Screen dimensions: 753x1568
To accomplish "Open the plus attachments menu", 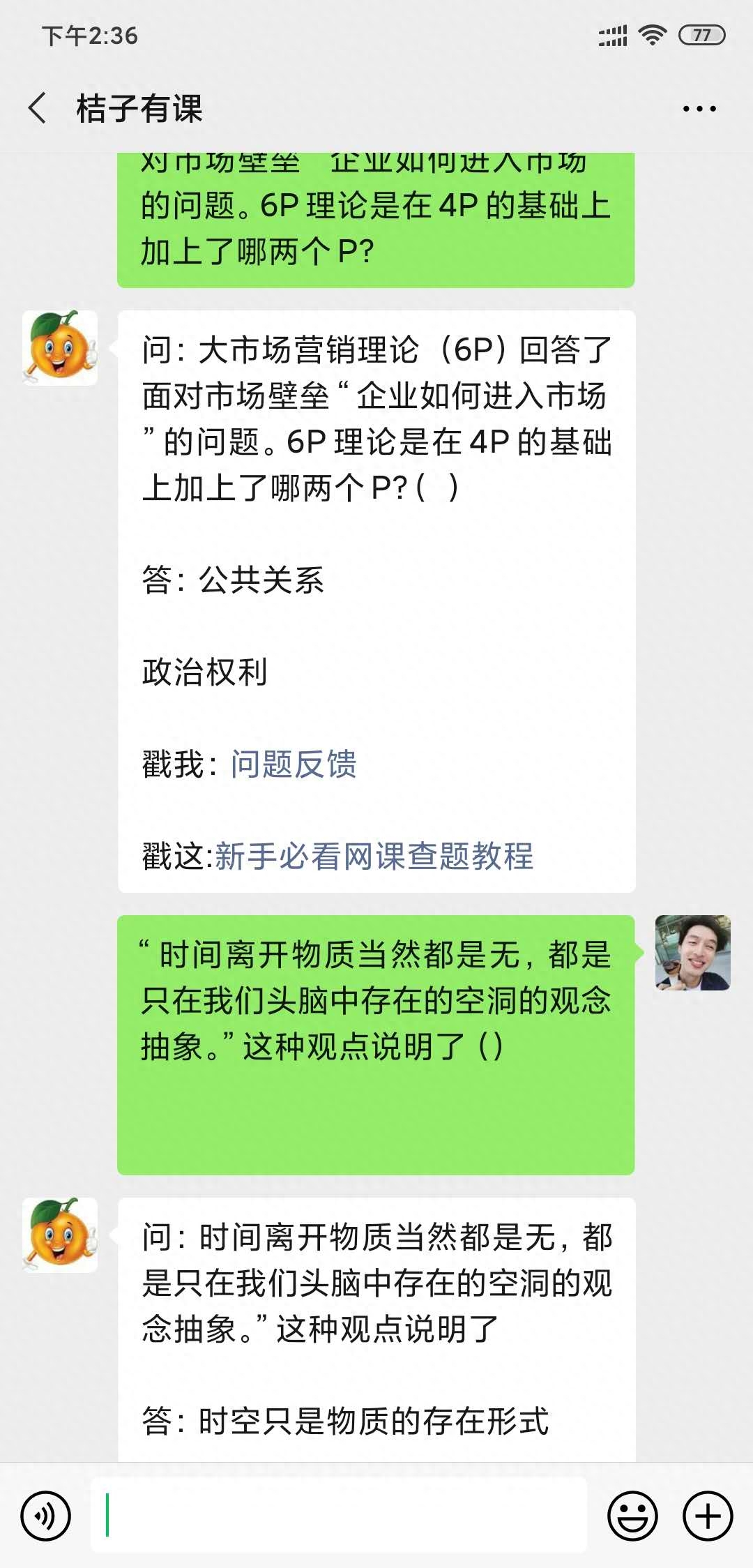I will pos(708,1515).
